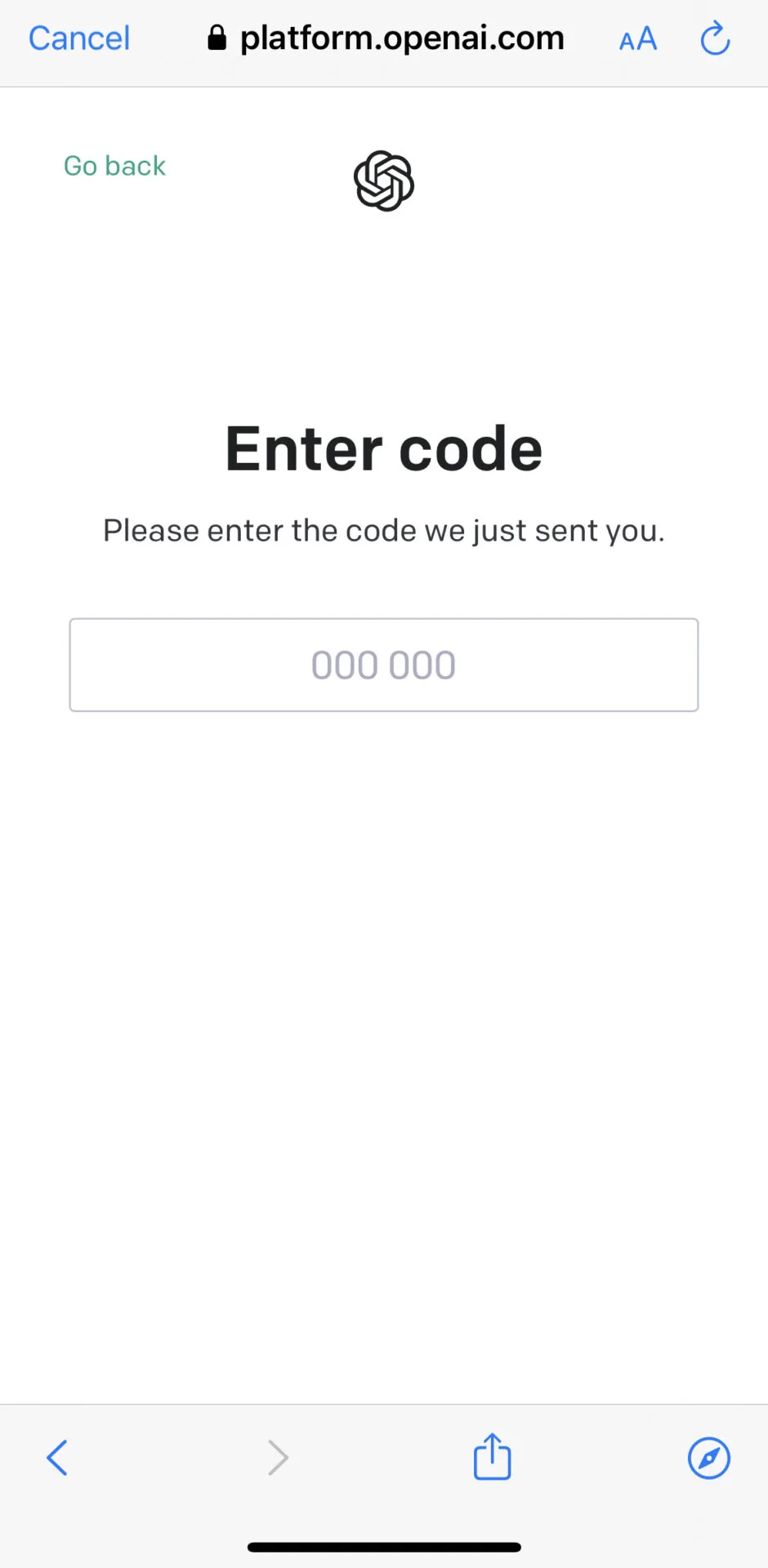Navigate back with the browser back arrow
Viewport: 768px width, 1568px height.
point(57,1458)
